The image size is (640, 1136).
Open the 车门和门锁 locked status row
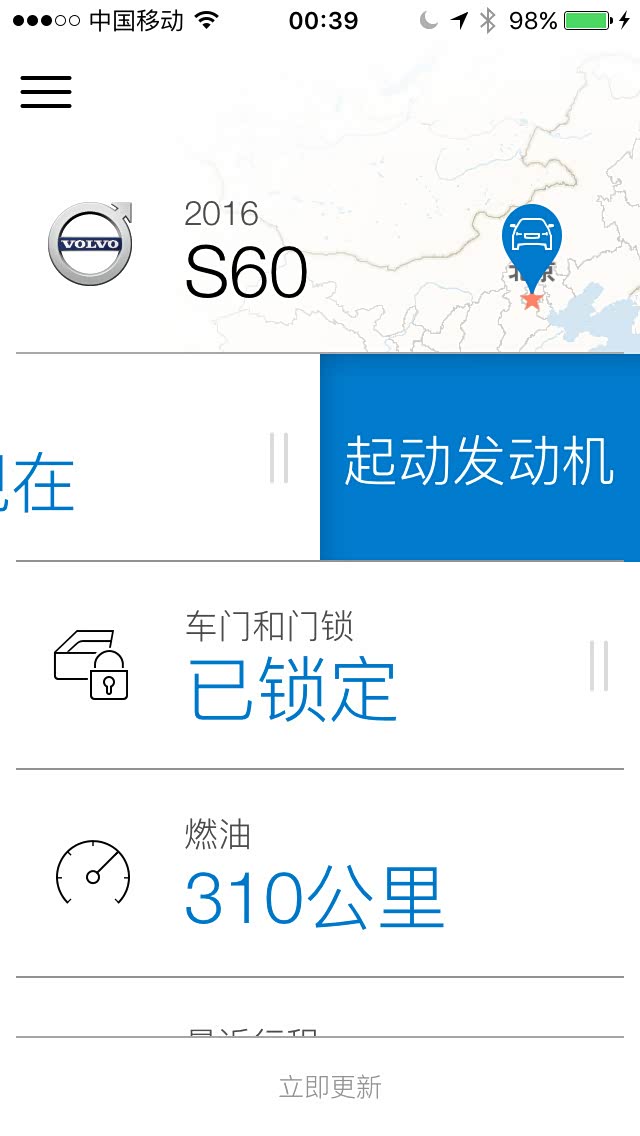[x=320, y=665]
